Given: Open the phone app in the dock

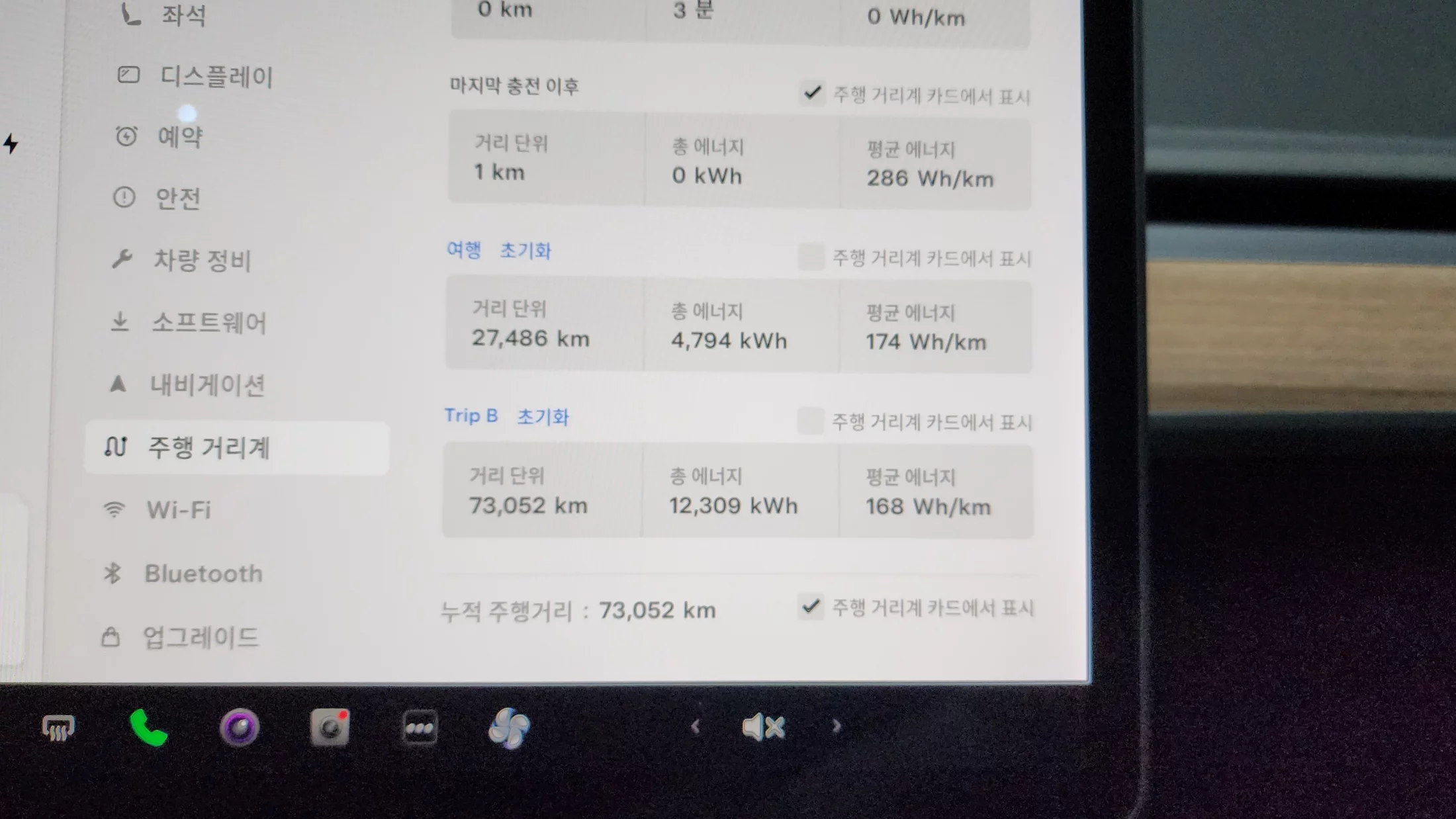Looking at the screenshot, I should 148,728.
